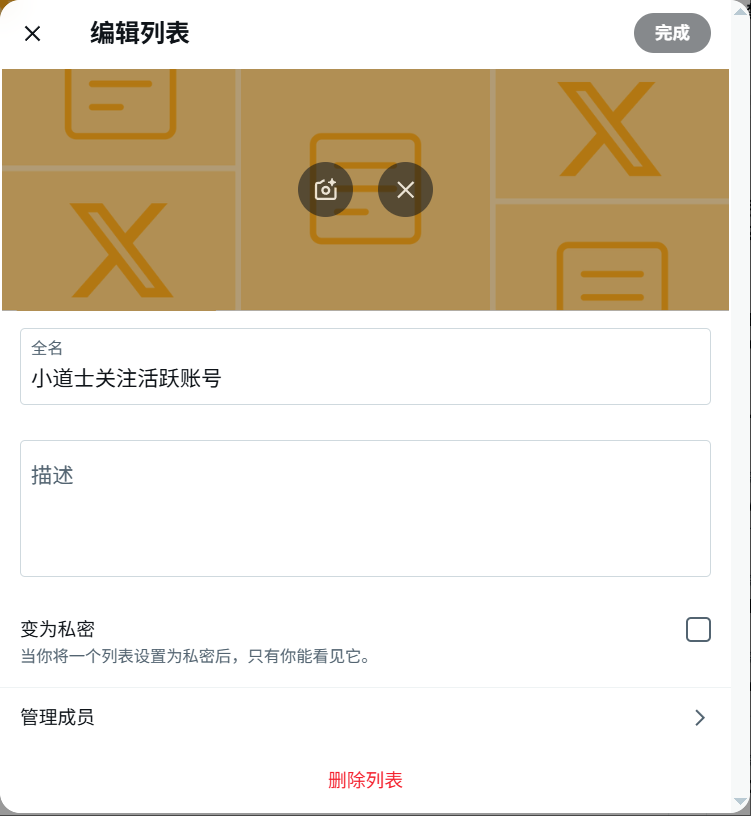This screenshot has width=751, height=816.
Task: Add a new banner photo
Action: point(325,190)
